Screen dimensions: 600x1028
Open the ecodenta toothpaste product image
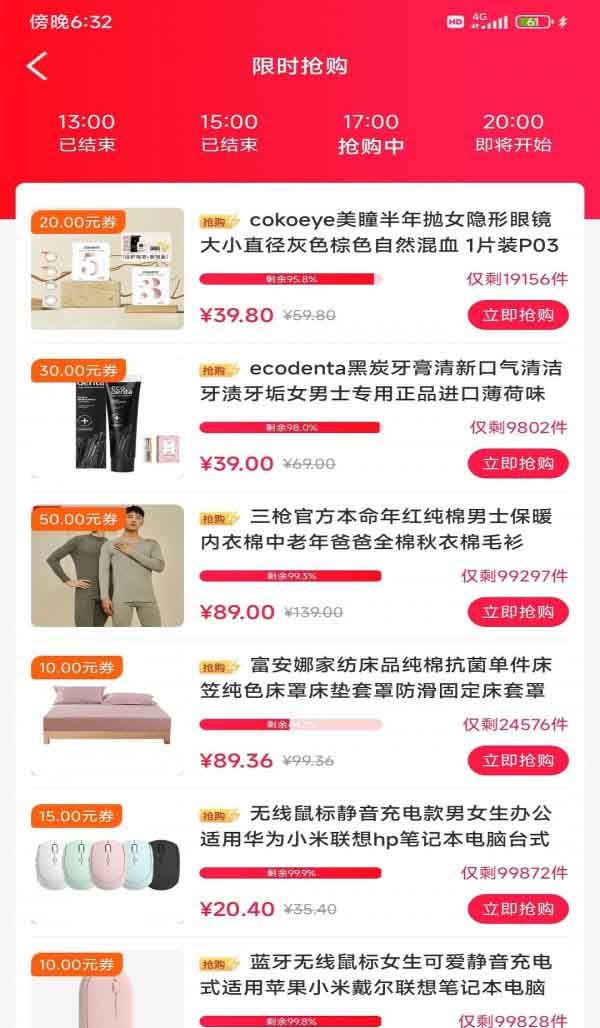(x=107, y=417)
